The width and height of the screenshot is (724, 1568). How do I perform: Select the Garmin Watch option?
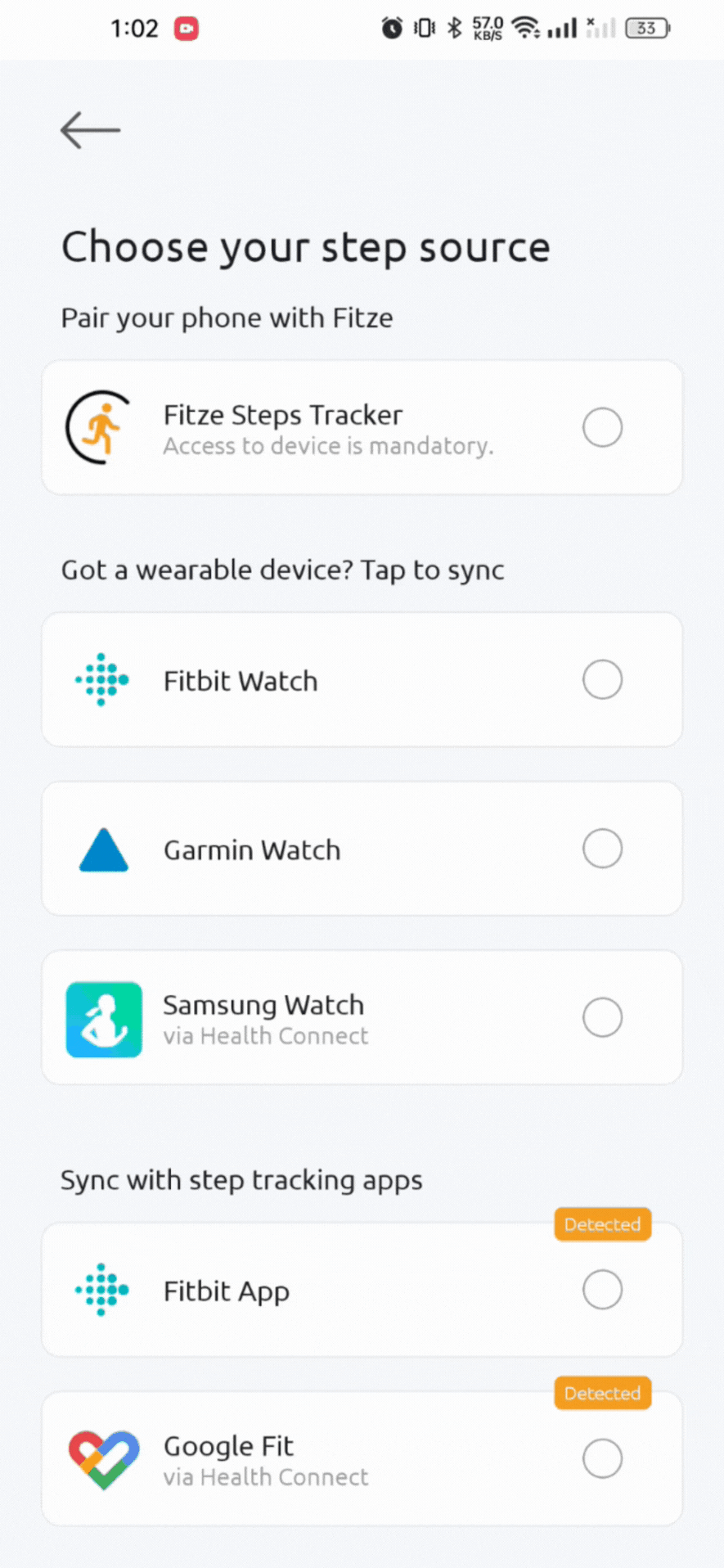click(x=602, y=849)
